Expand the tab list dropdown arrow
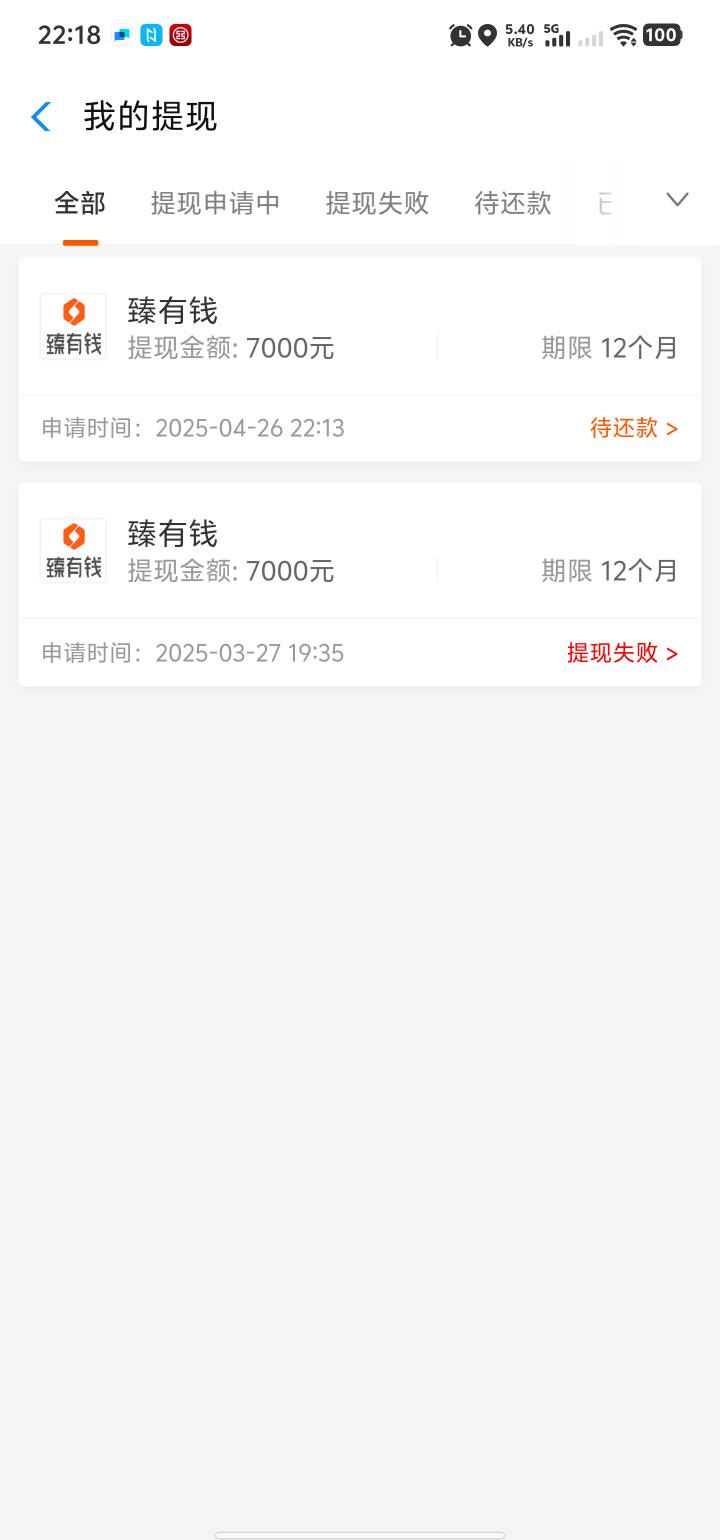 [x=677, y=200]
